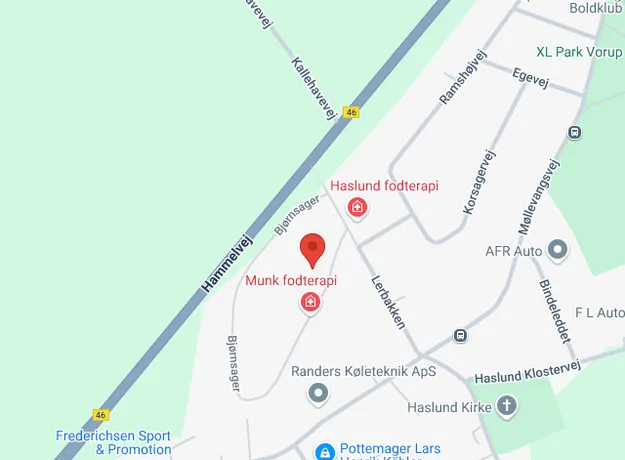Select the AFR Auto marker
The width and height of the screenshot is (625, 460).
pos(558,249)
